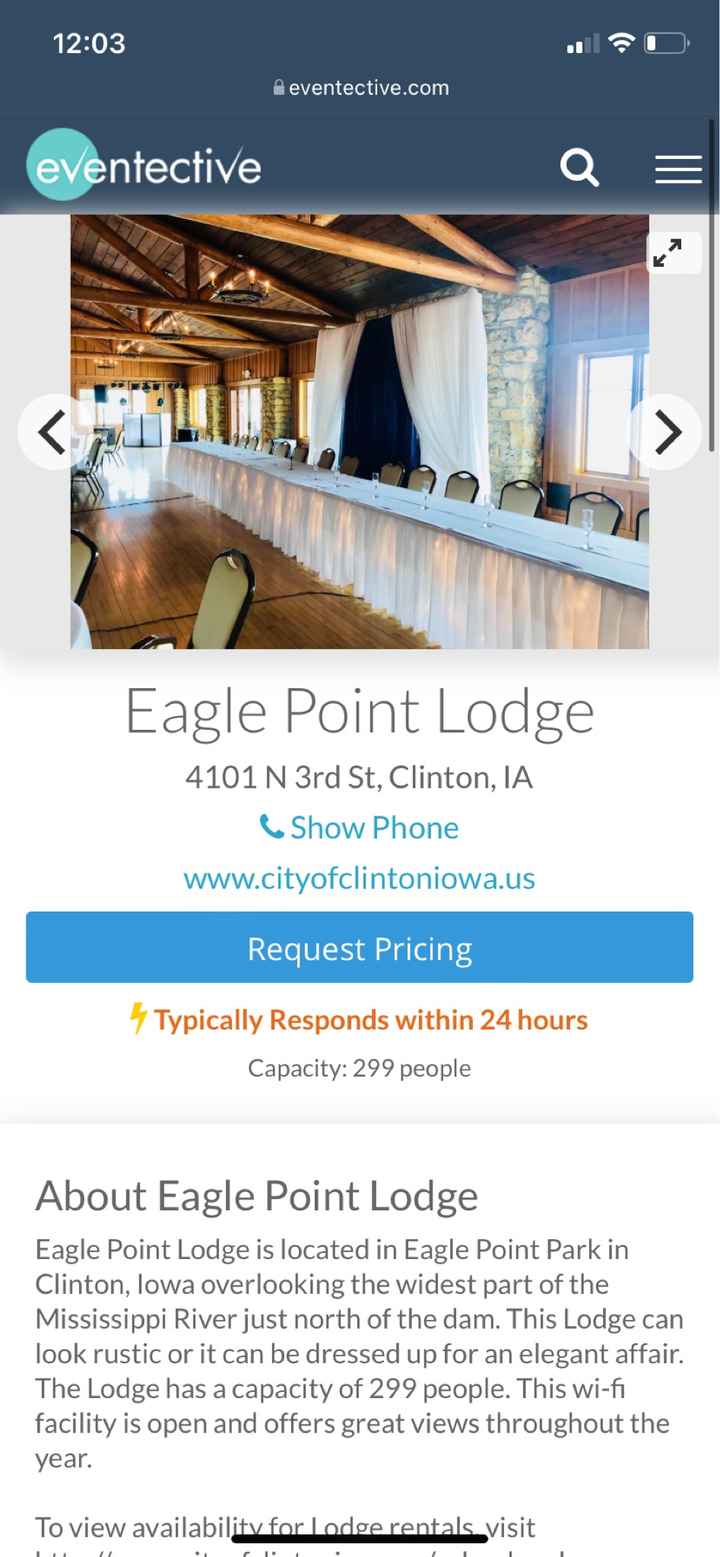Screen dimensions: 720x1557
Task: Open the search magnifier icon
Action: click(580, 169)
